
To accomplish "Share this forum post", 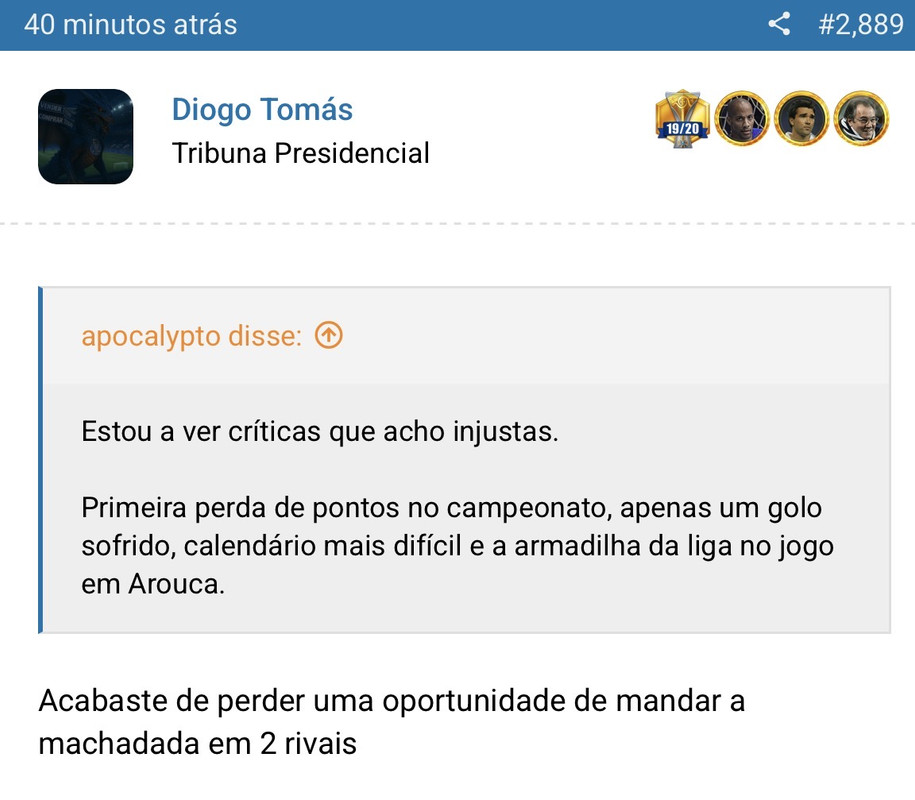I will 779,25.
